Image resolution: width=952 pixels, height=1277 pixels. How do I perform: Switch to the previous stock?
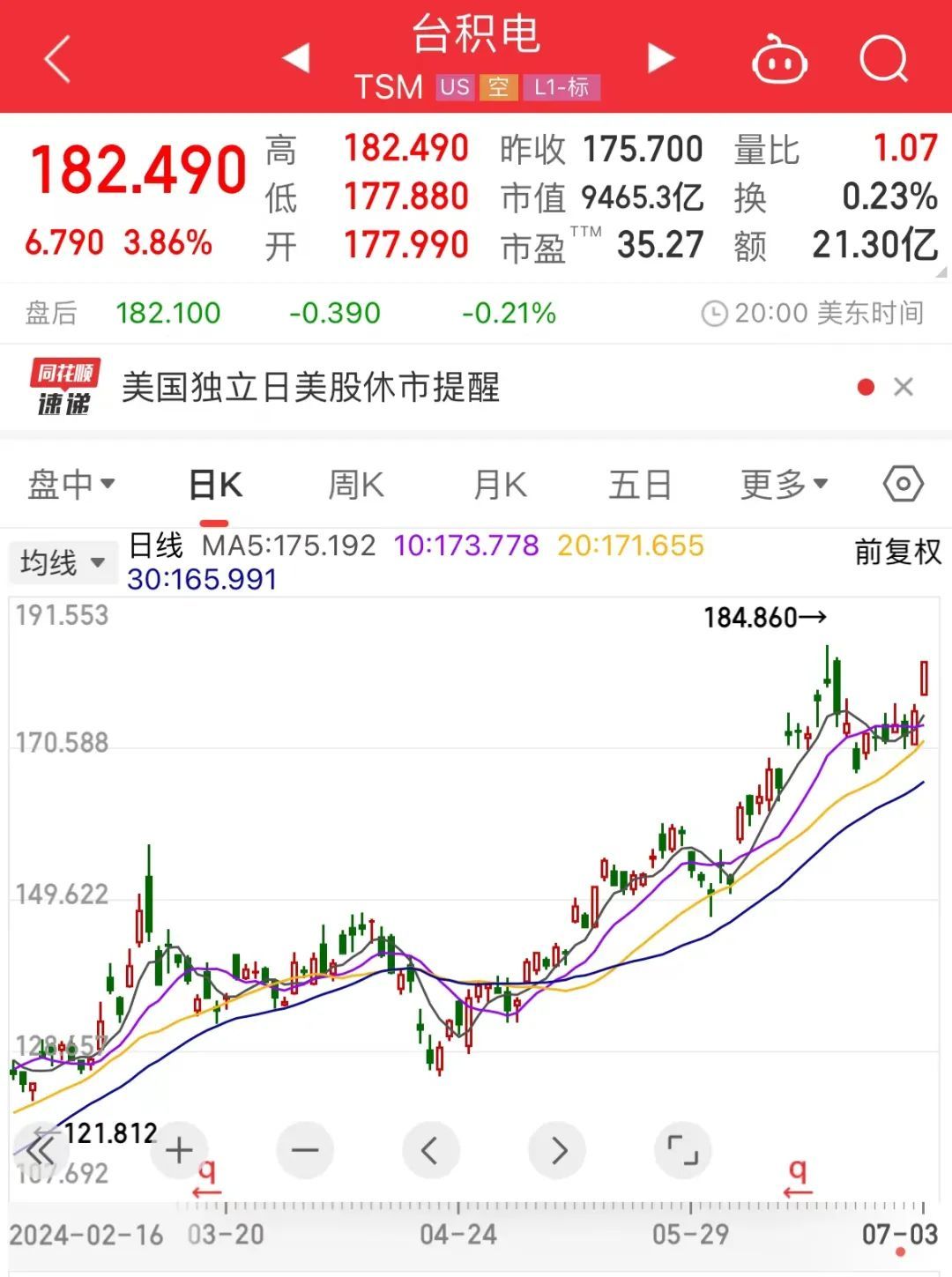[296, 59]
